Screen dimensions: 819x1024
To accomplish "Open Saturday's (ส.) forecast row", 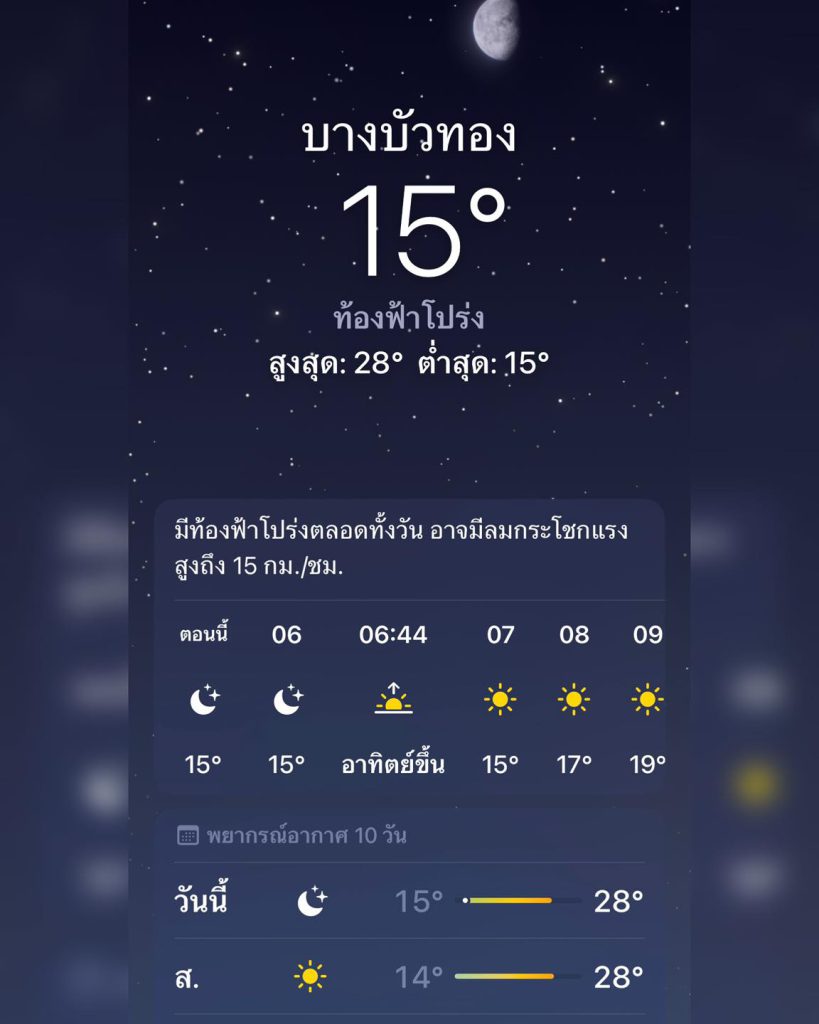I will (x=409, y=977).
